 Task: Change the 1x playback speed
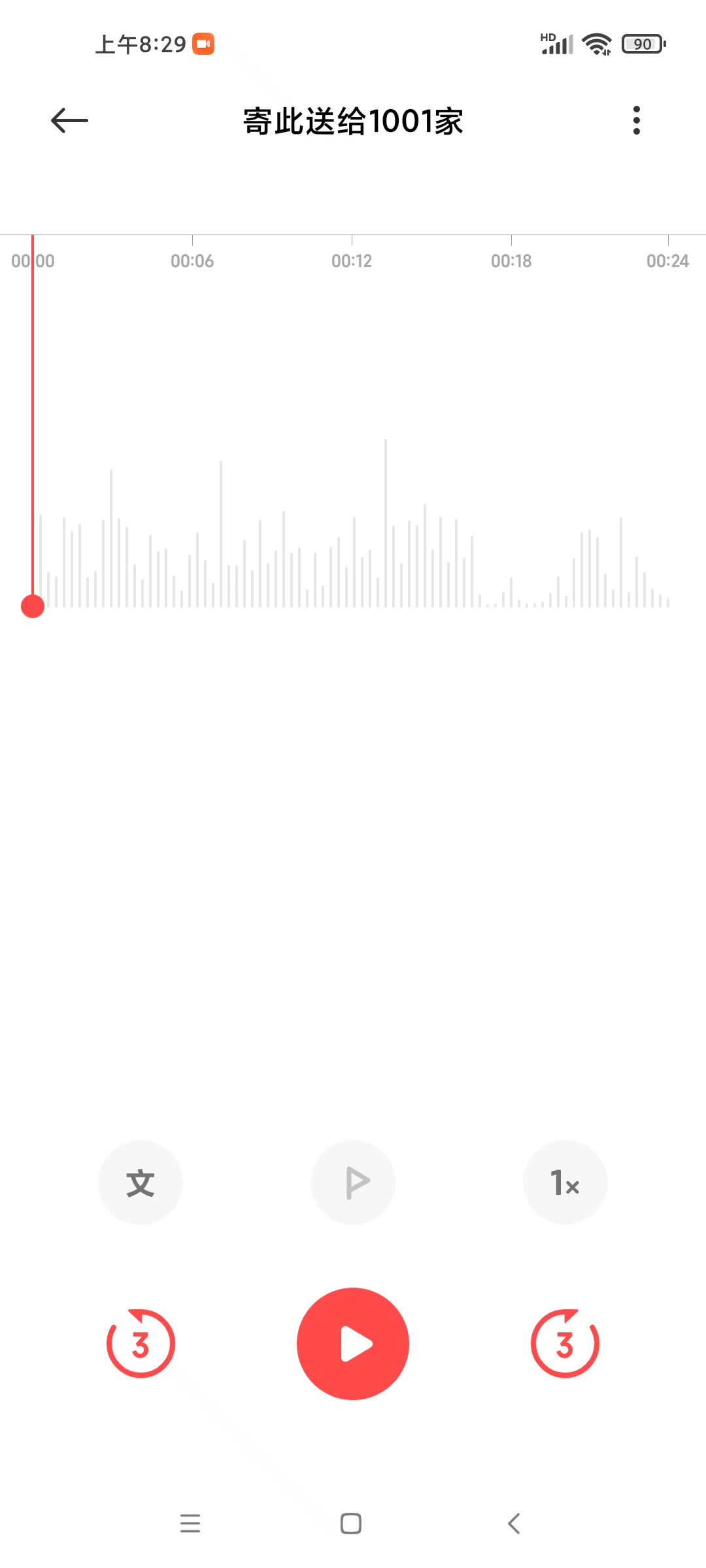coord(565,1183)
